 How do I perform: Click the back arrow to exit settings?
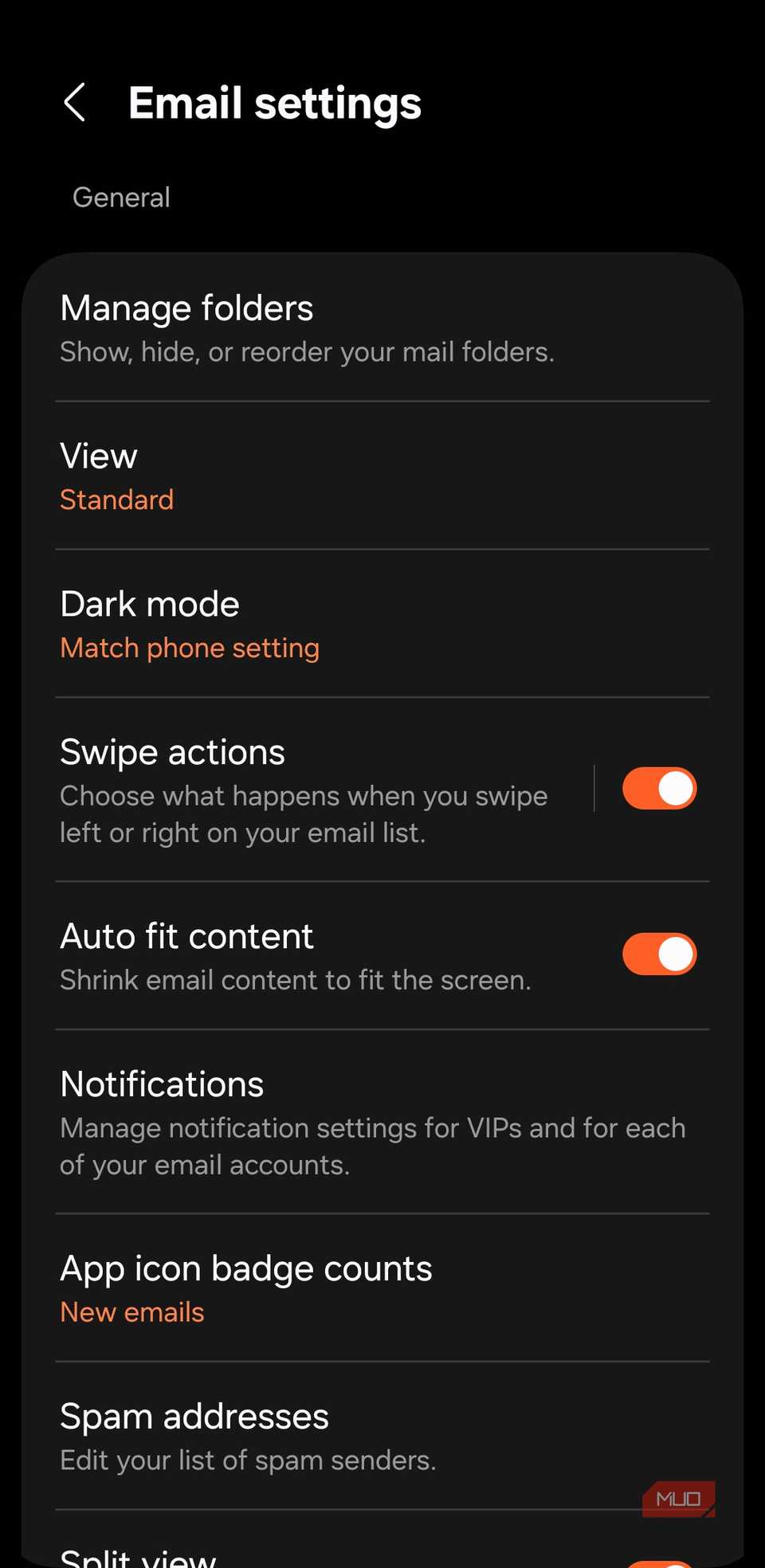(x=74, y=104)
